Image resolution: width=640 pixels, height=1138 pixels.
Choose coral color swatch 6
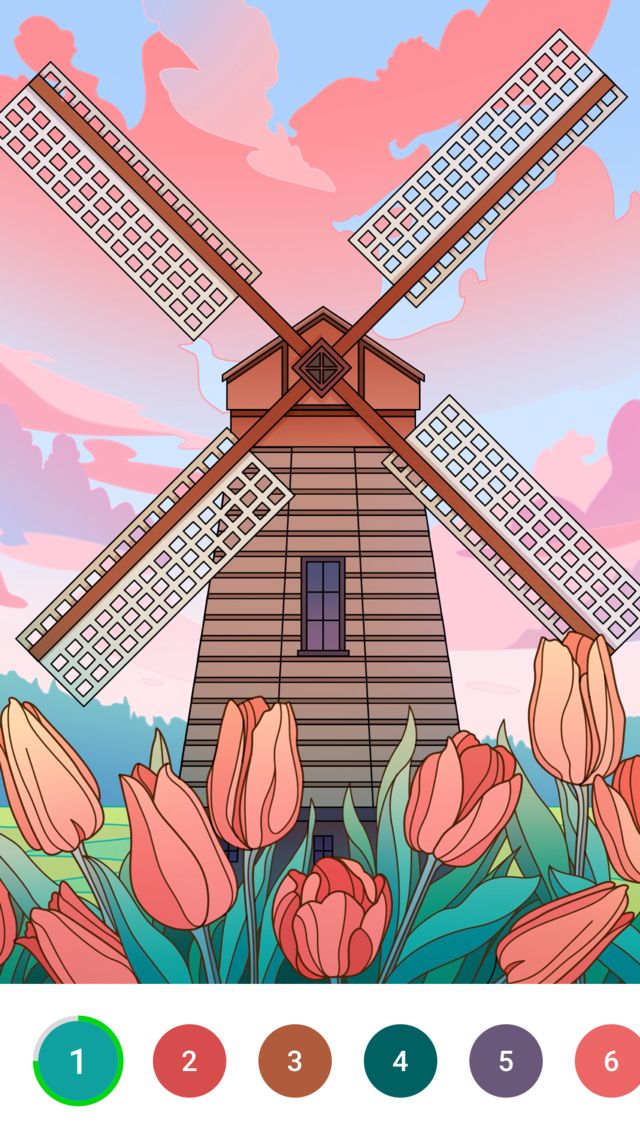[x=609, y=1061]
